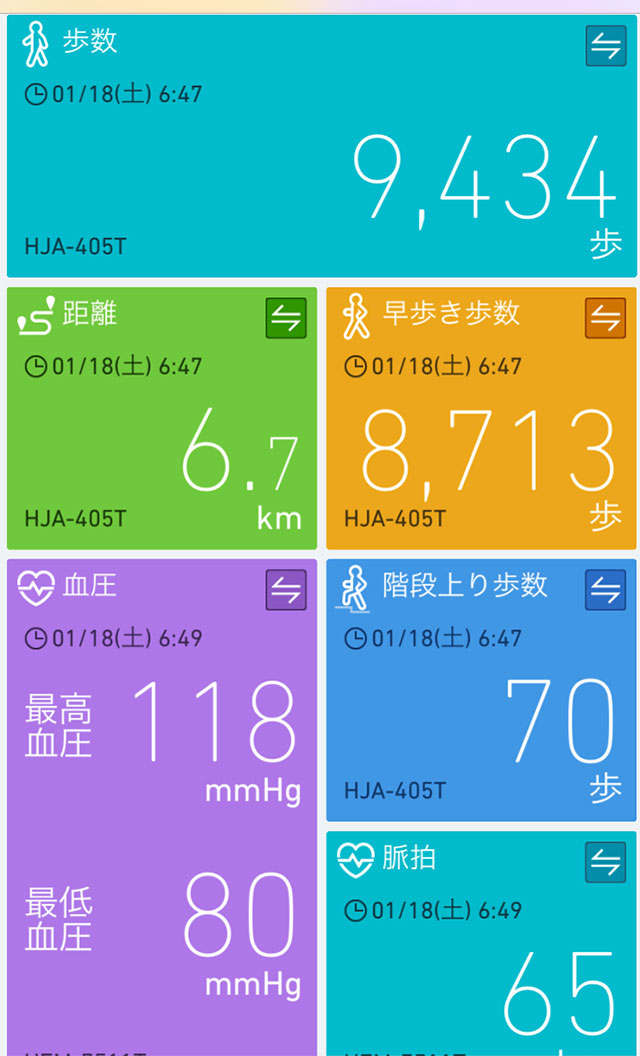
Task: Tap the swap icon on 歩数 card
Action: click(606, 46)
